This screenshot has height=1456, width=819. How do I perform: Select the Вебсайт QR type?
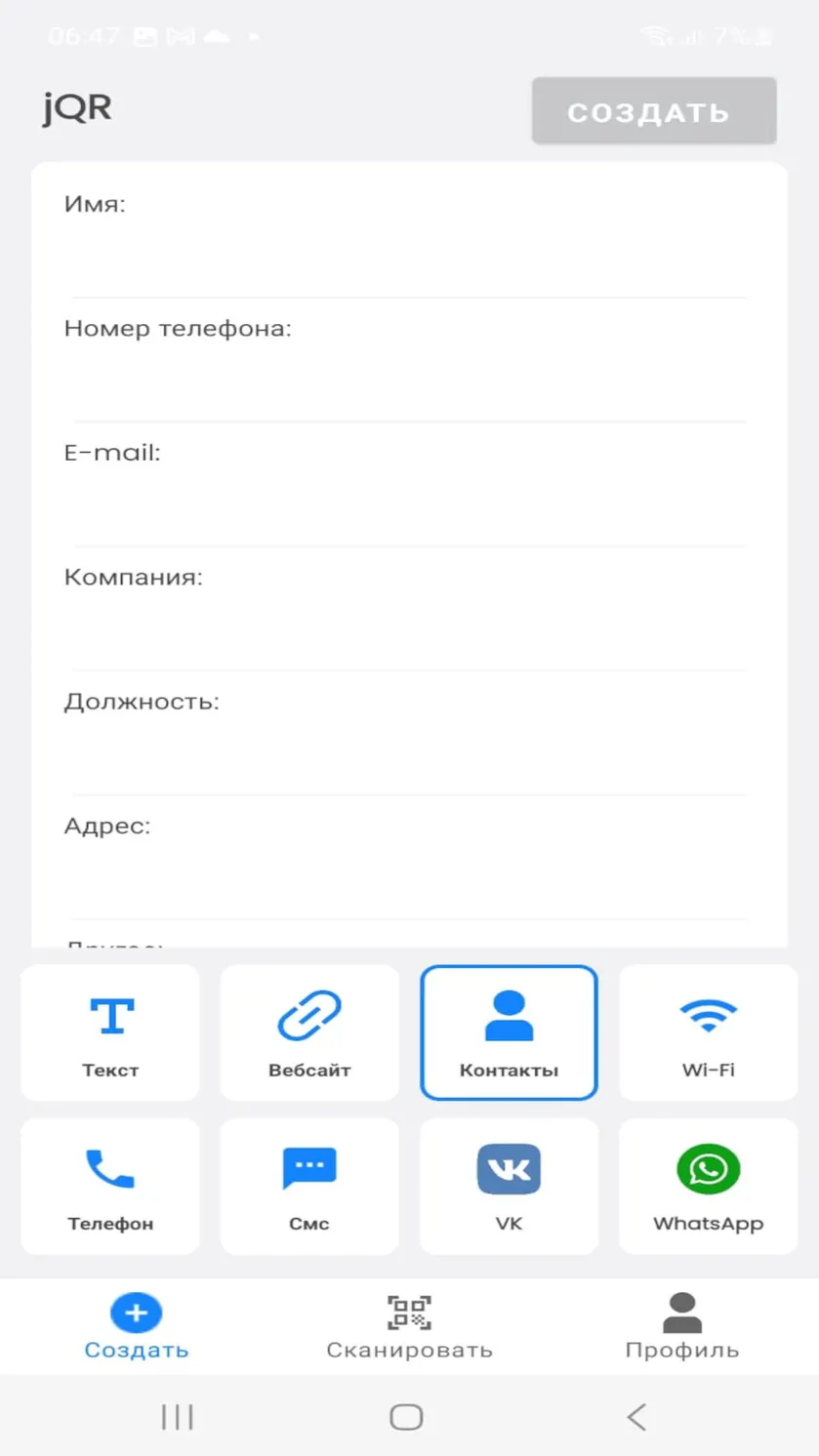309,1032
